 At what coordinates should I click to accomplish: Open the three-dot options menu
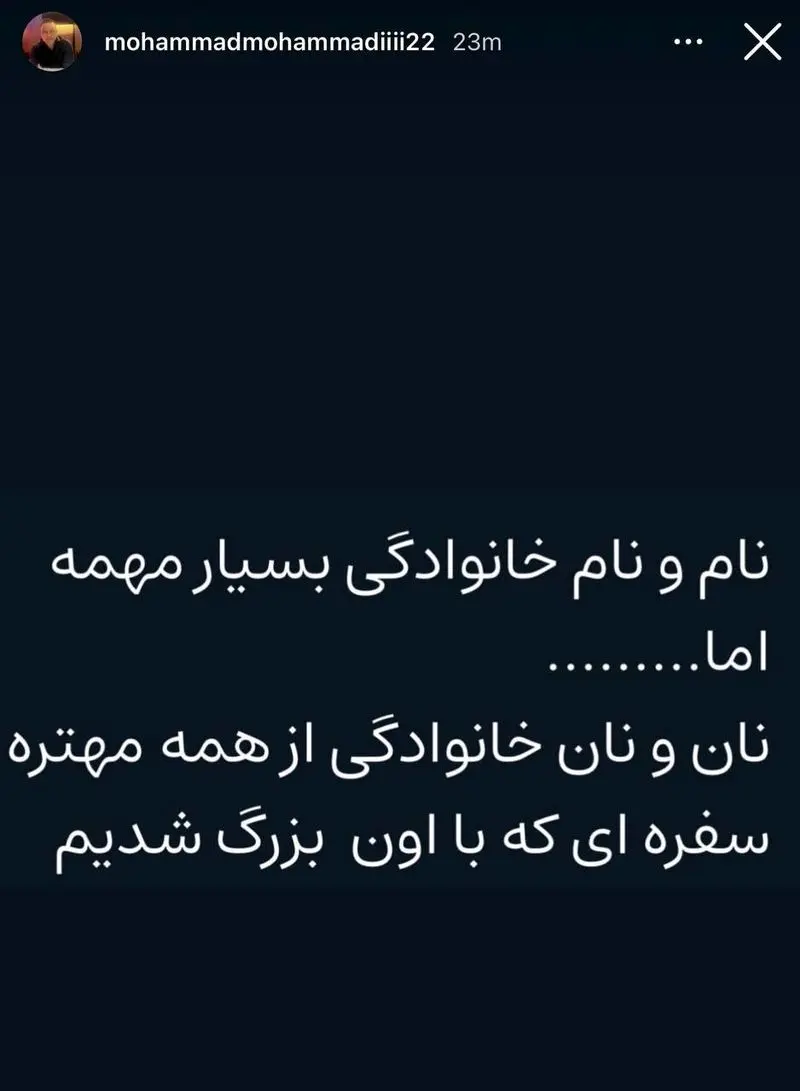tap(688, 42)
